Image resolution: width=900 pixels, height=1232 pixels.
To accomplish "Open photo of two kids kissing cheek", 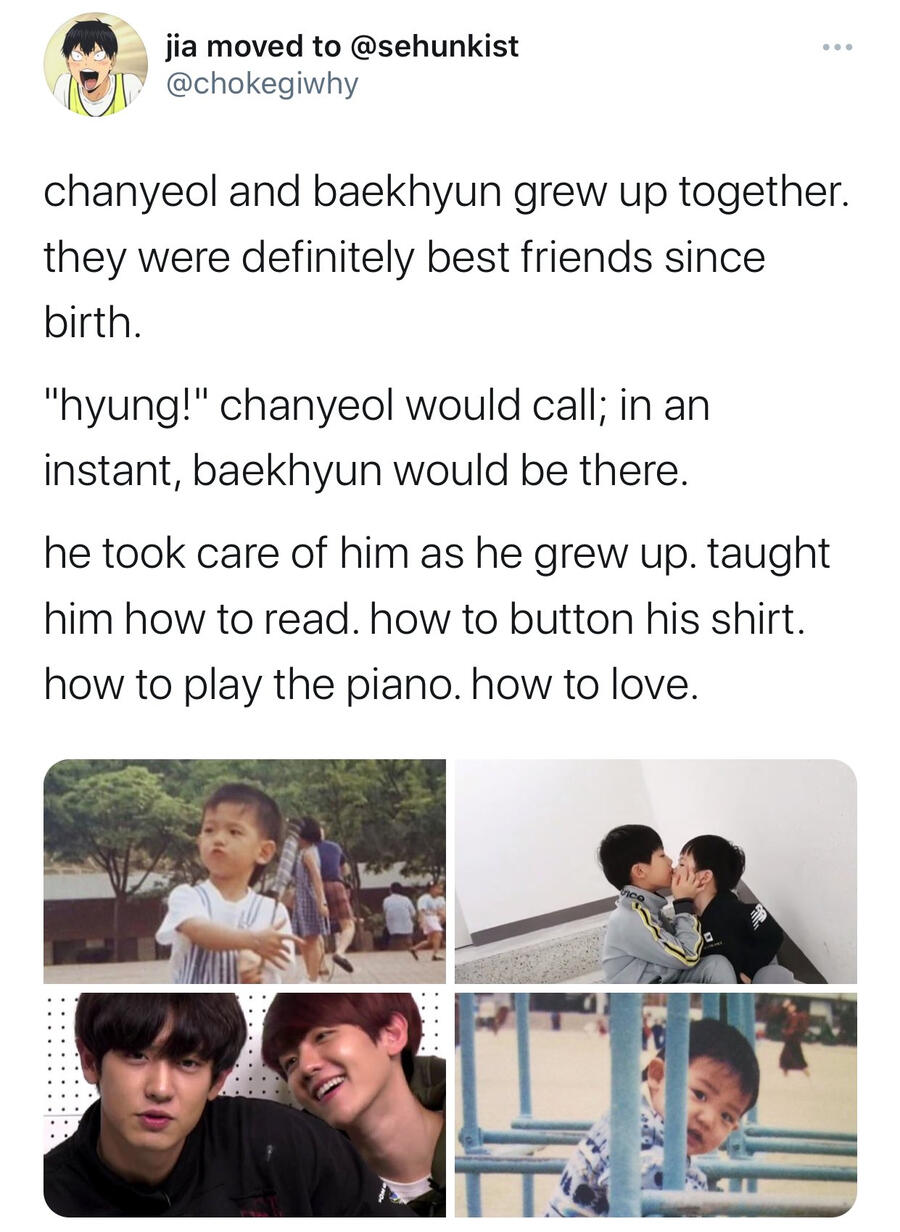I will point(656,870).
